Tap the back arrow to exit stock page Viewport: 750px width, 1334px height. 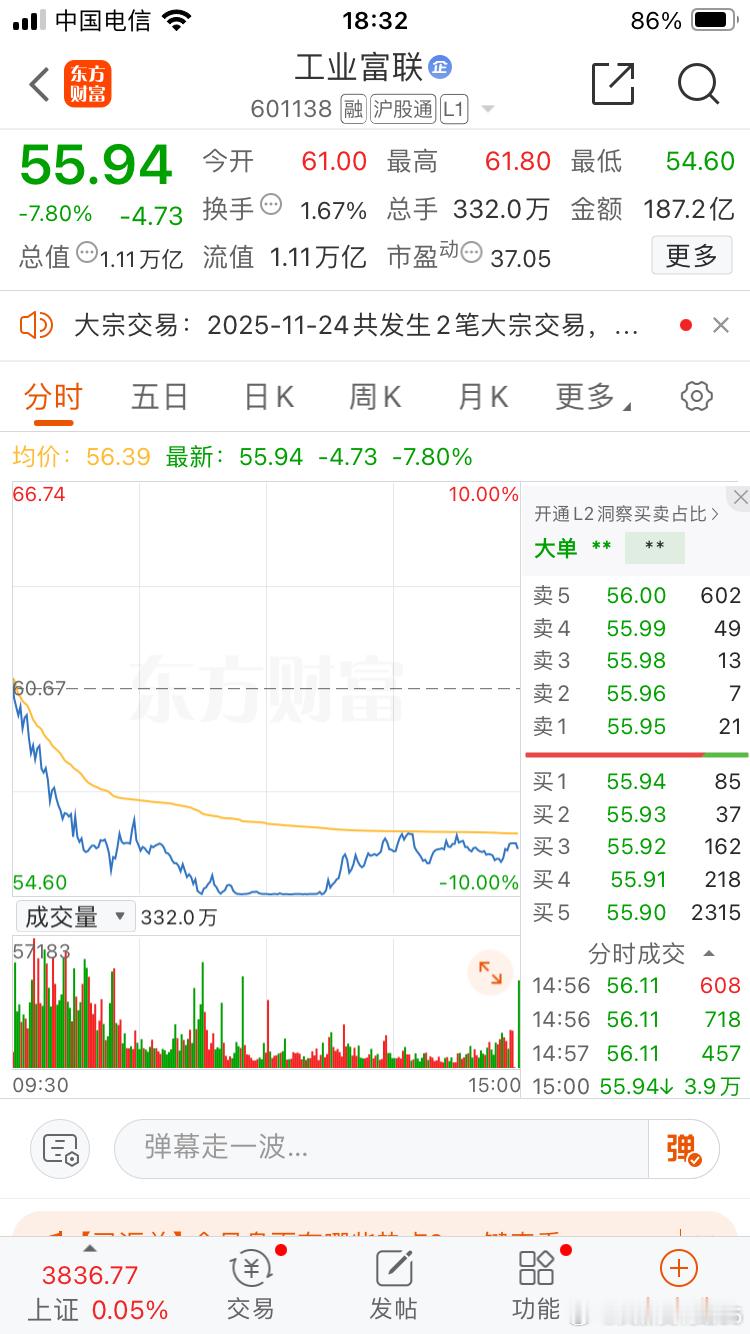pyautogui.click(x=38, y=85)
